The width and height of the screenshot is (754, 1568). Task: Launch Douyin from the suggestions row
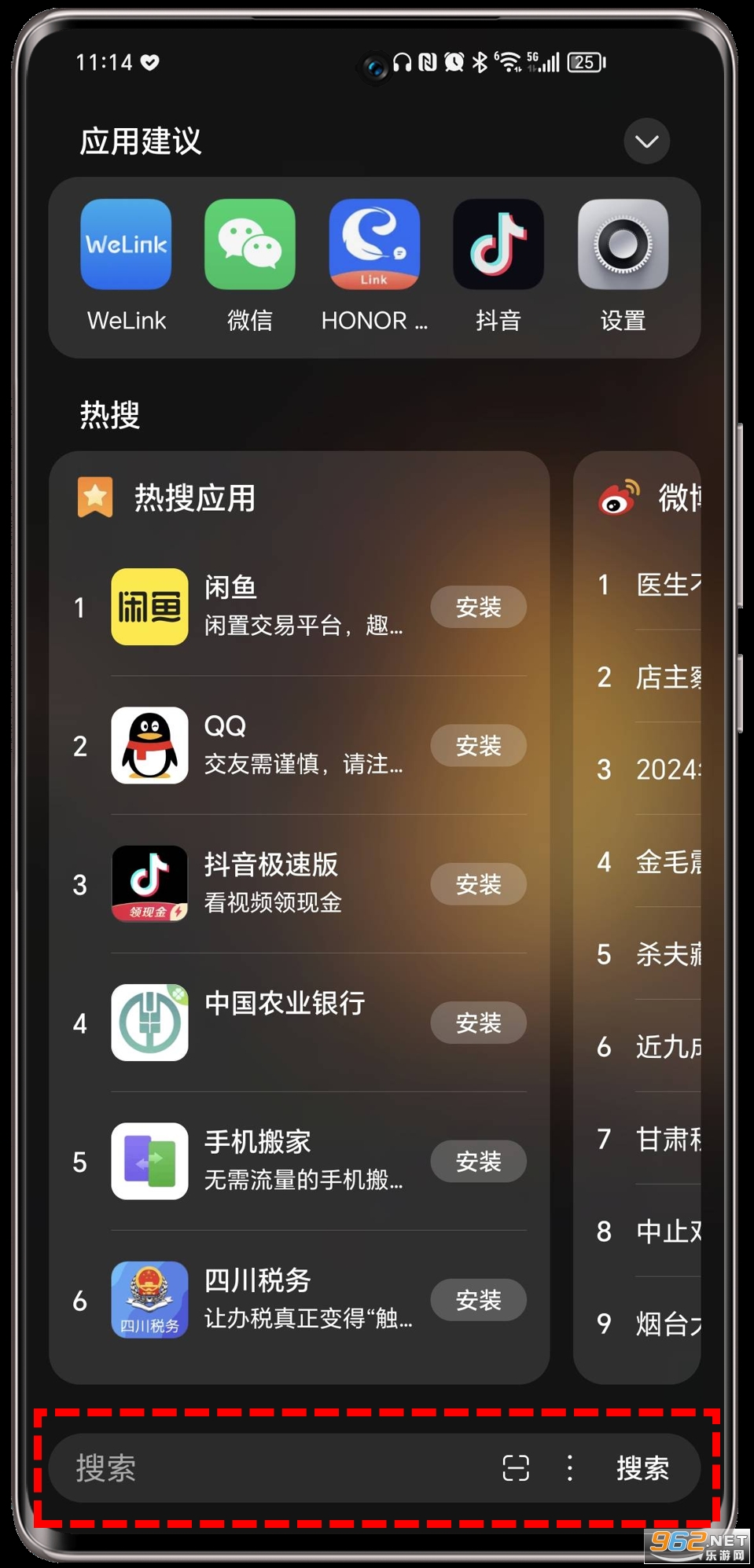pos(498,244)
